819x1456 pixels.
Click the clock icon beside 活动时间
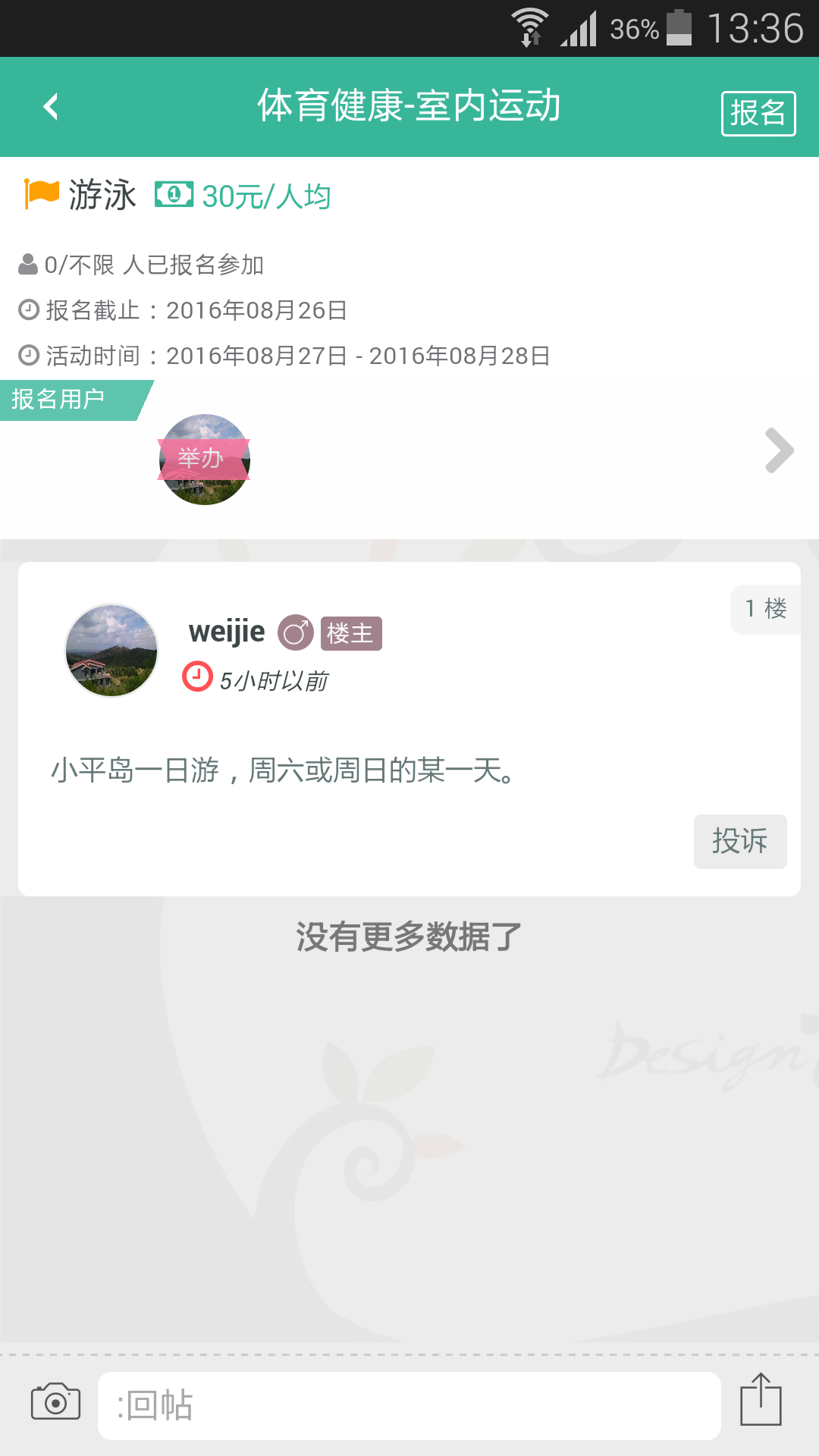pos(28,355)
